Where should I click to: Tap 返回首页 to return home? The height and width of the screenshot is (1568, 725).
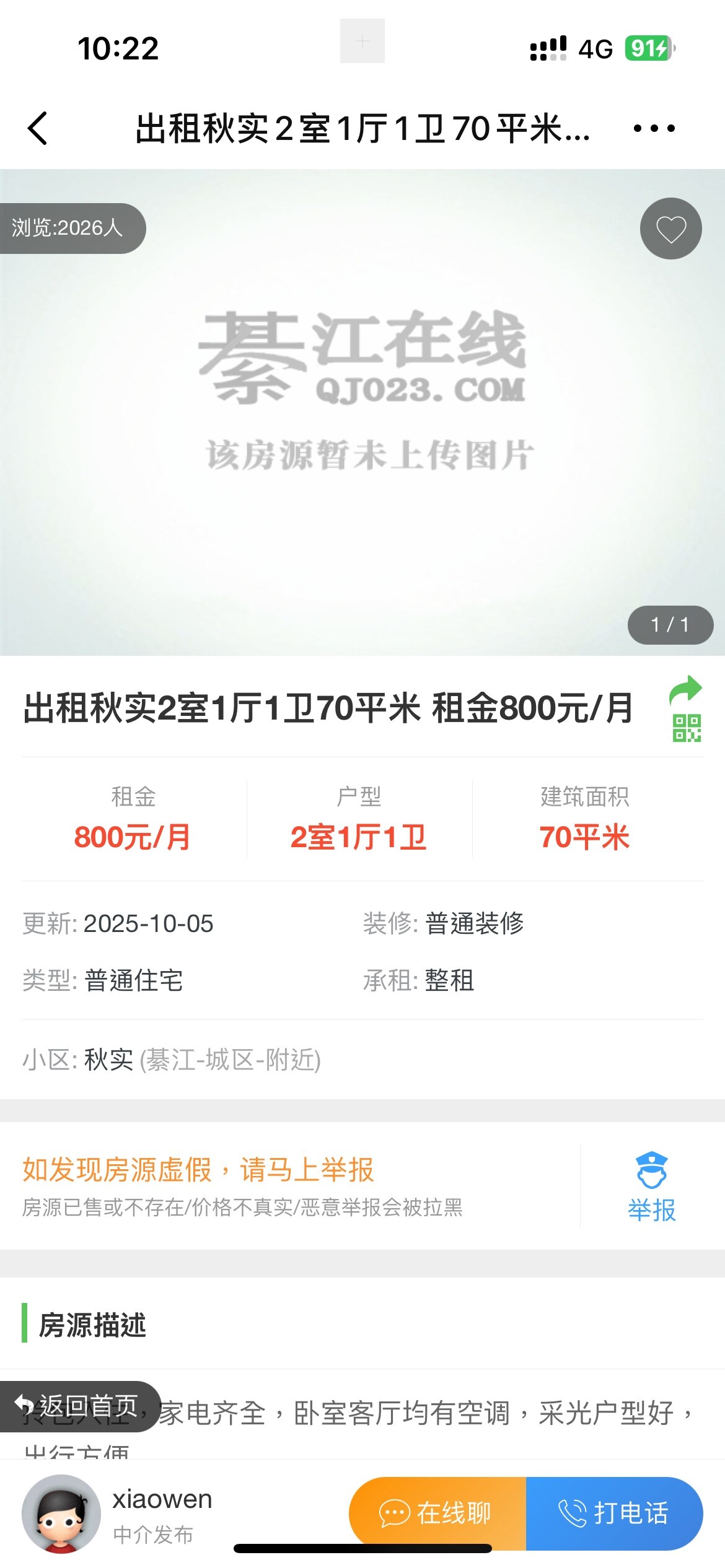click(x=78, y=1406)
